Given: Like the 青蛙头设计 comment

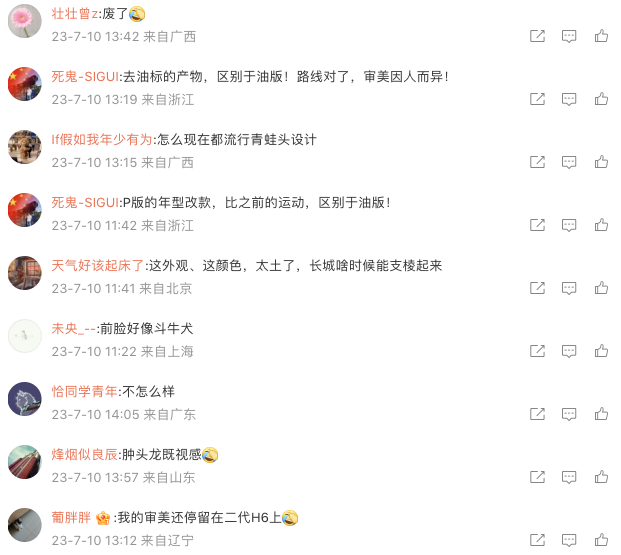Looking at the screenshot, I should click(601, 162).
